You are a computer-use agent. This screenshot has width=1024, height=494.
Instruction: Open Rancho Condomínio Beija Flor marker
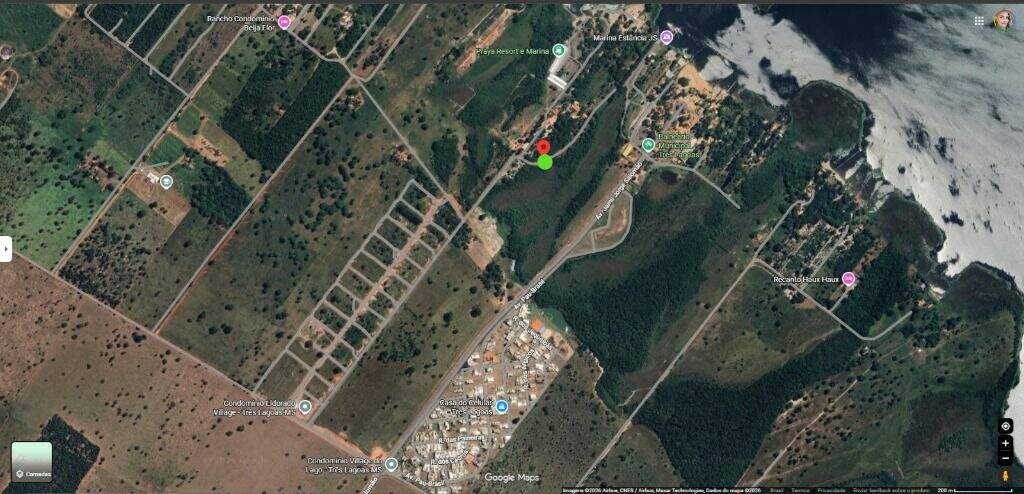point(283,22)
